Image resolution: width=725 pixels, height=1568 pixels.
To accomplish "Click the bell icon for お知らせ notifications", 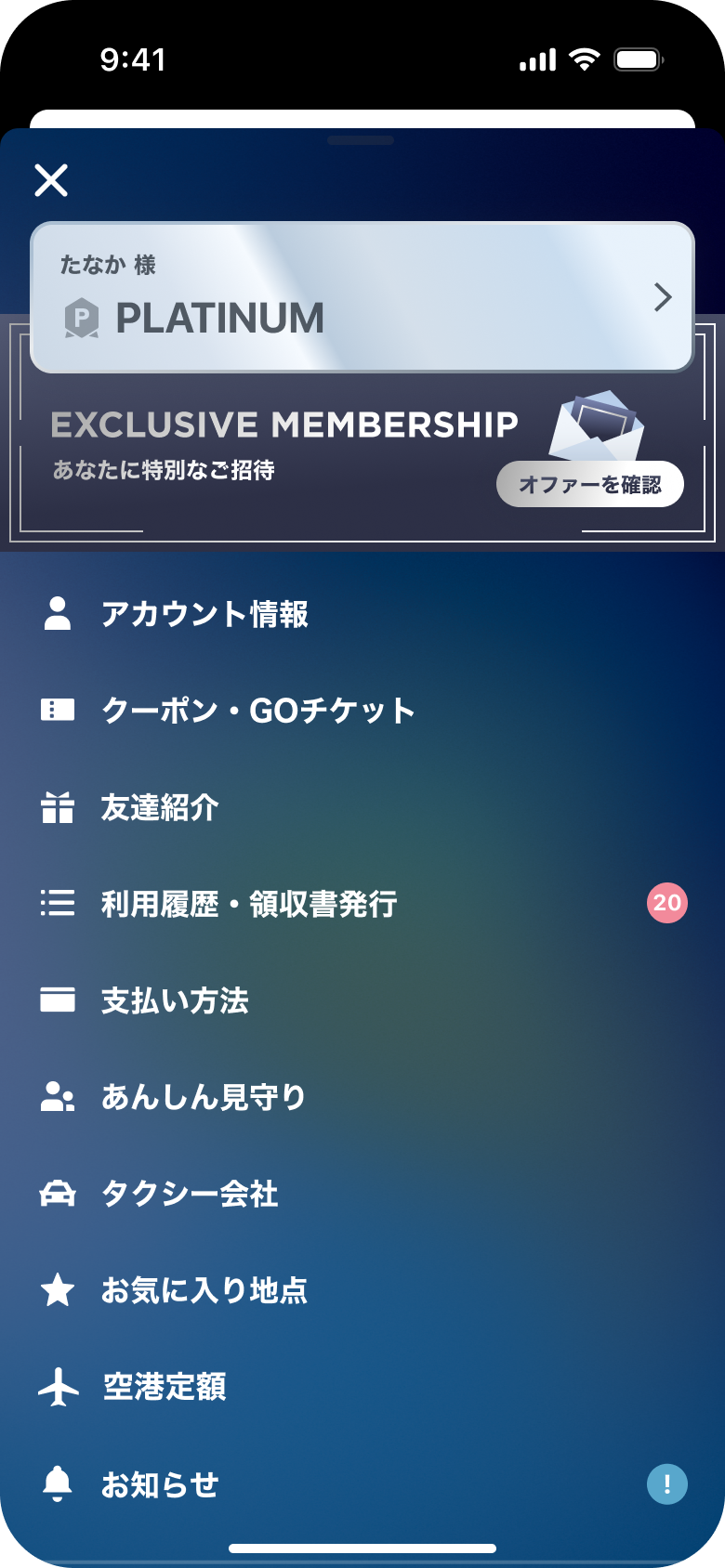I will 57,1483.
